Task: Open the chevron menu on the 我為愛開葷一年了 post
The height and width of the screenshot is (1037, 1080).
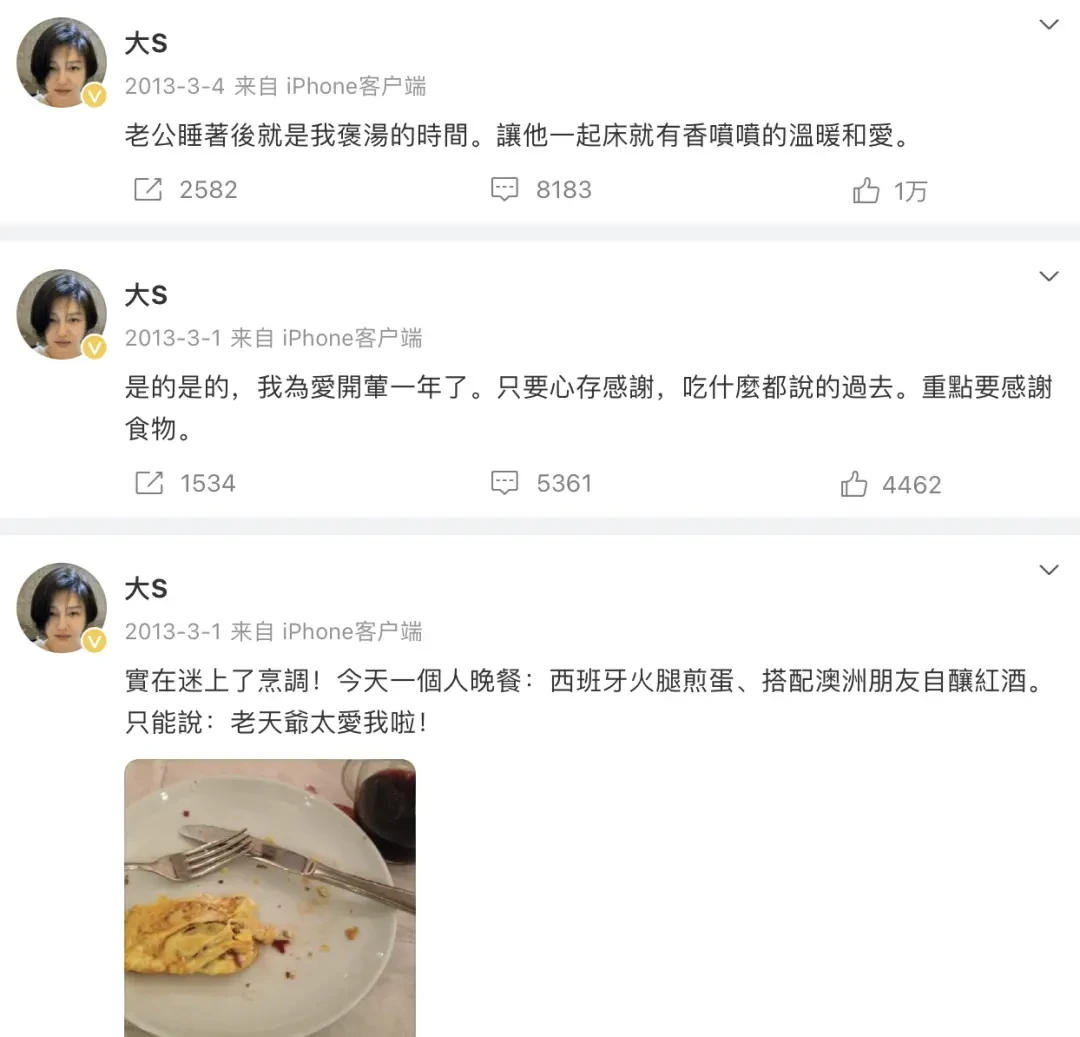Action: 1049,276
